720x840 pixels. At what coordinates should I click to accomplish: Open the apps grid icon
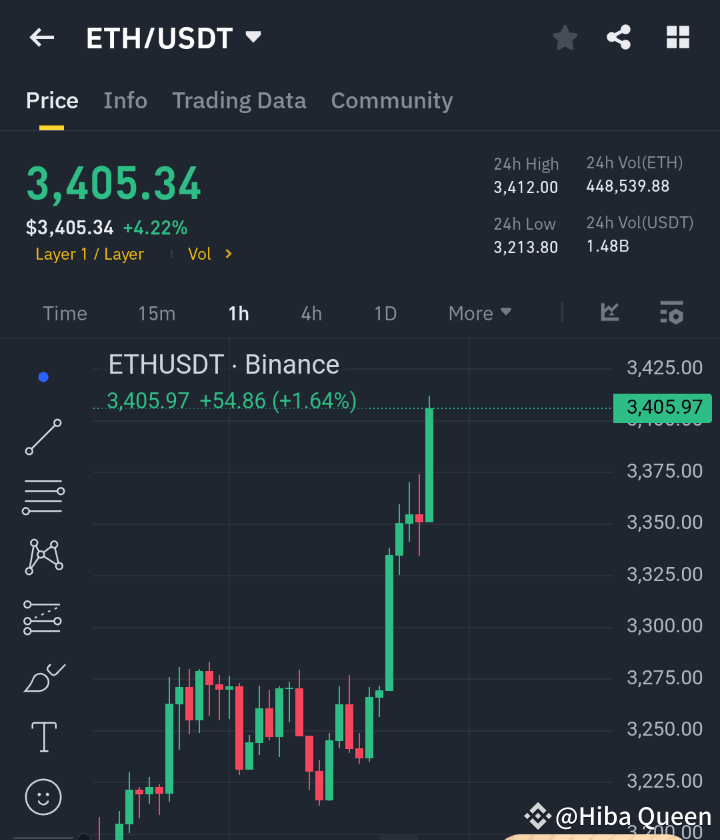tap(678, 37)
